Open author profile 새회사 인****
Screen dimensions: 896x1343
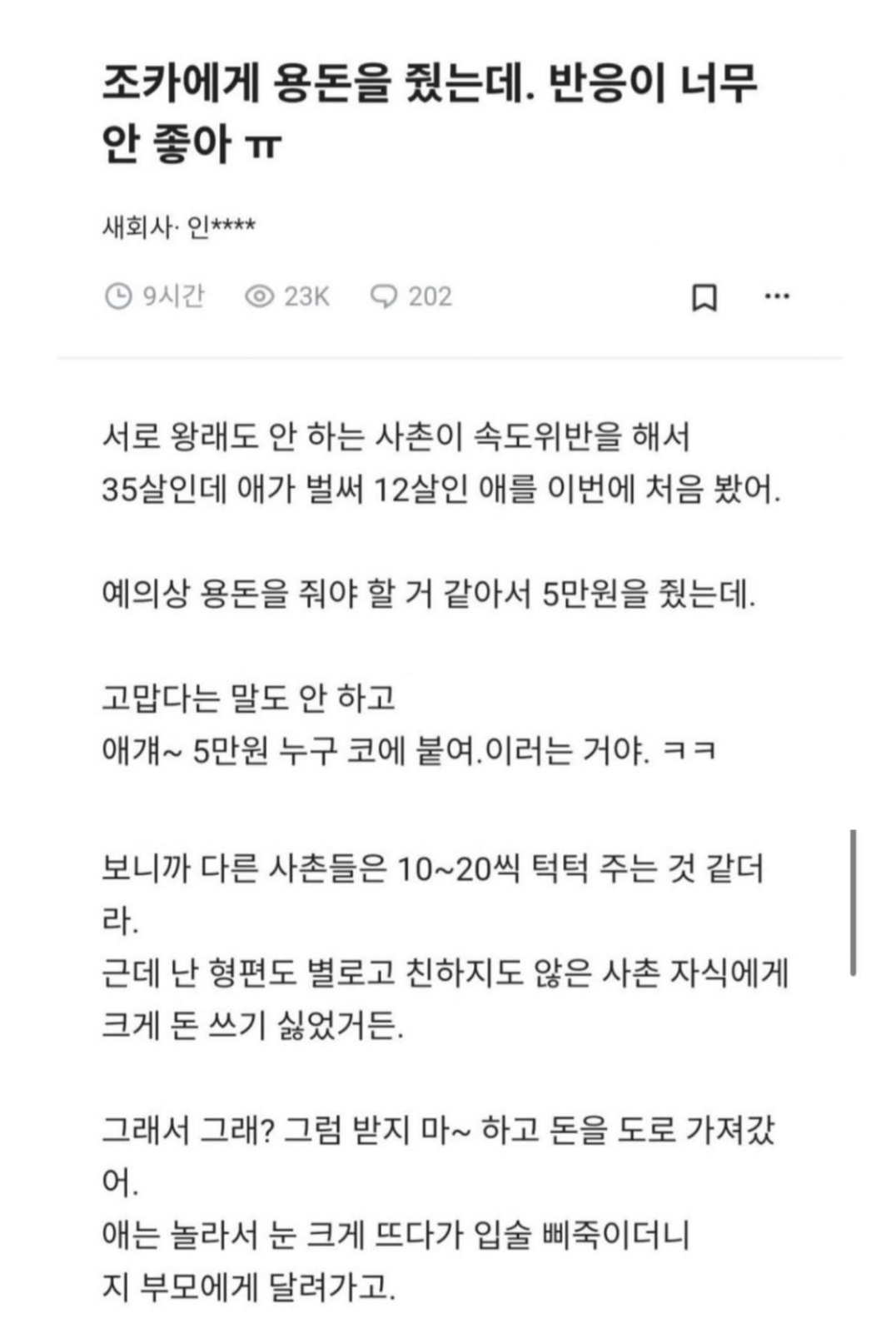[178, 227]
